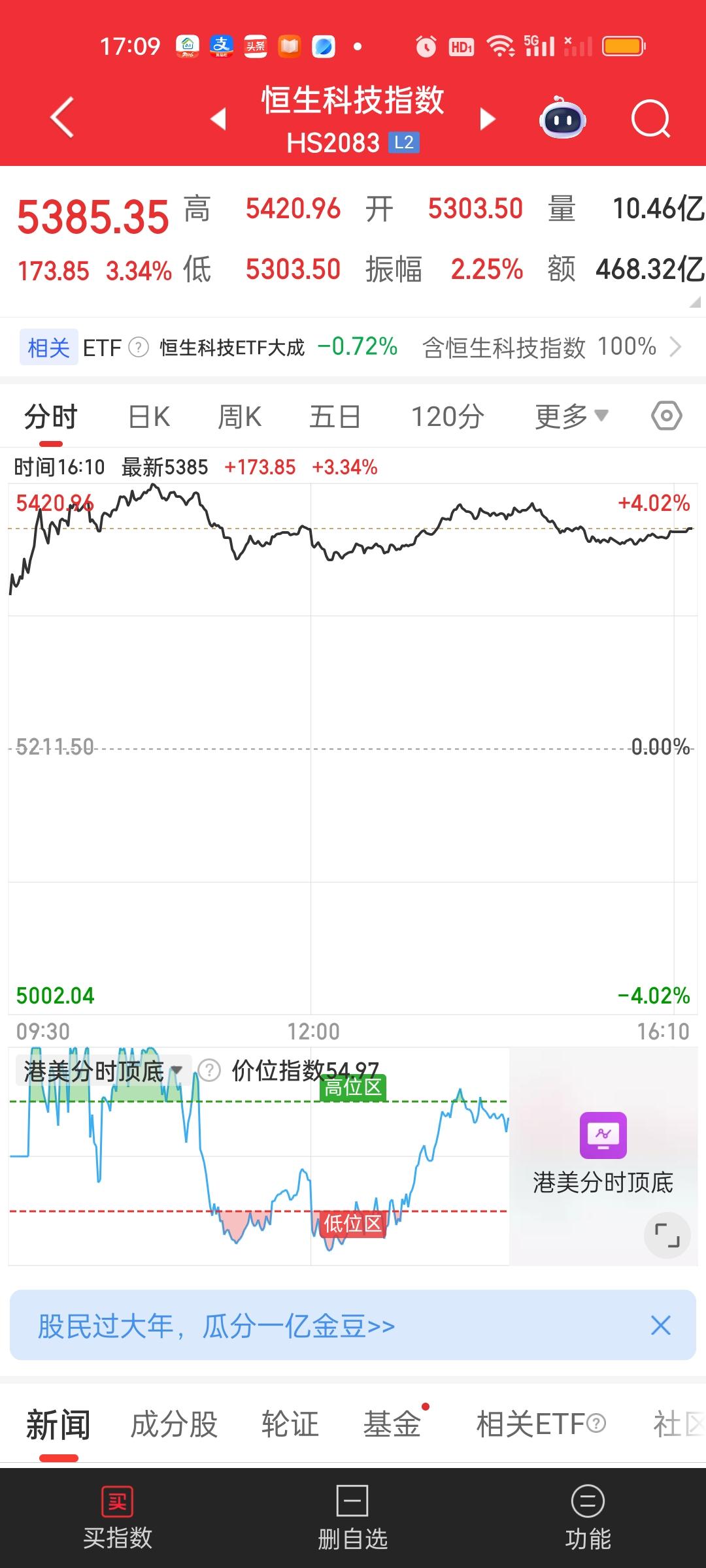Switch to the 成分股 tab
The height and width of the screenshot is (1568, 706).
coord(174,1424)
